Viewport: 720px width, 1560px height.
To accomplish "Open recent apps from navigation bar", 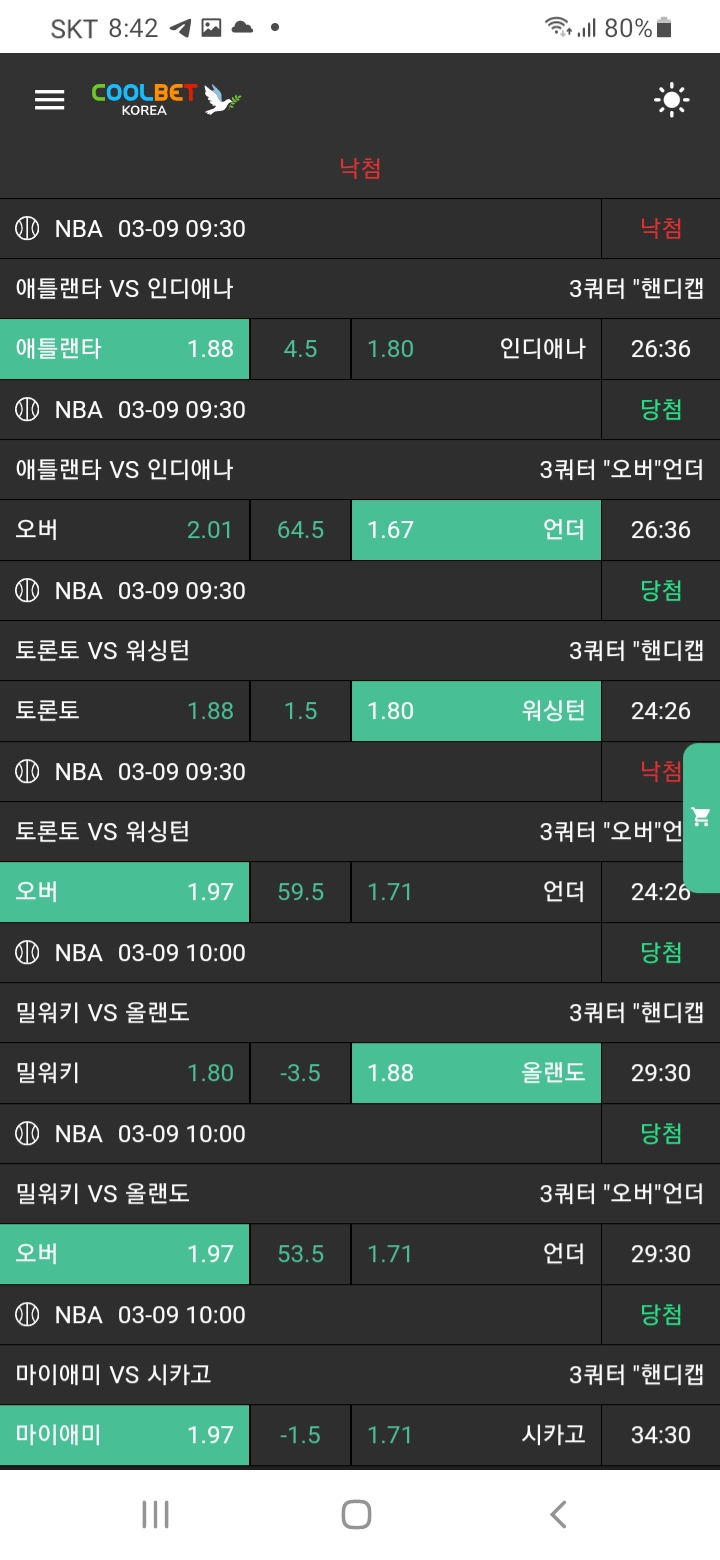I will click(x=156, y=1514).
